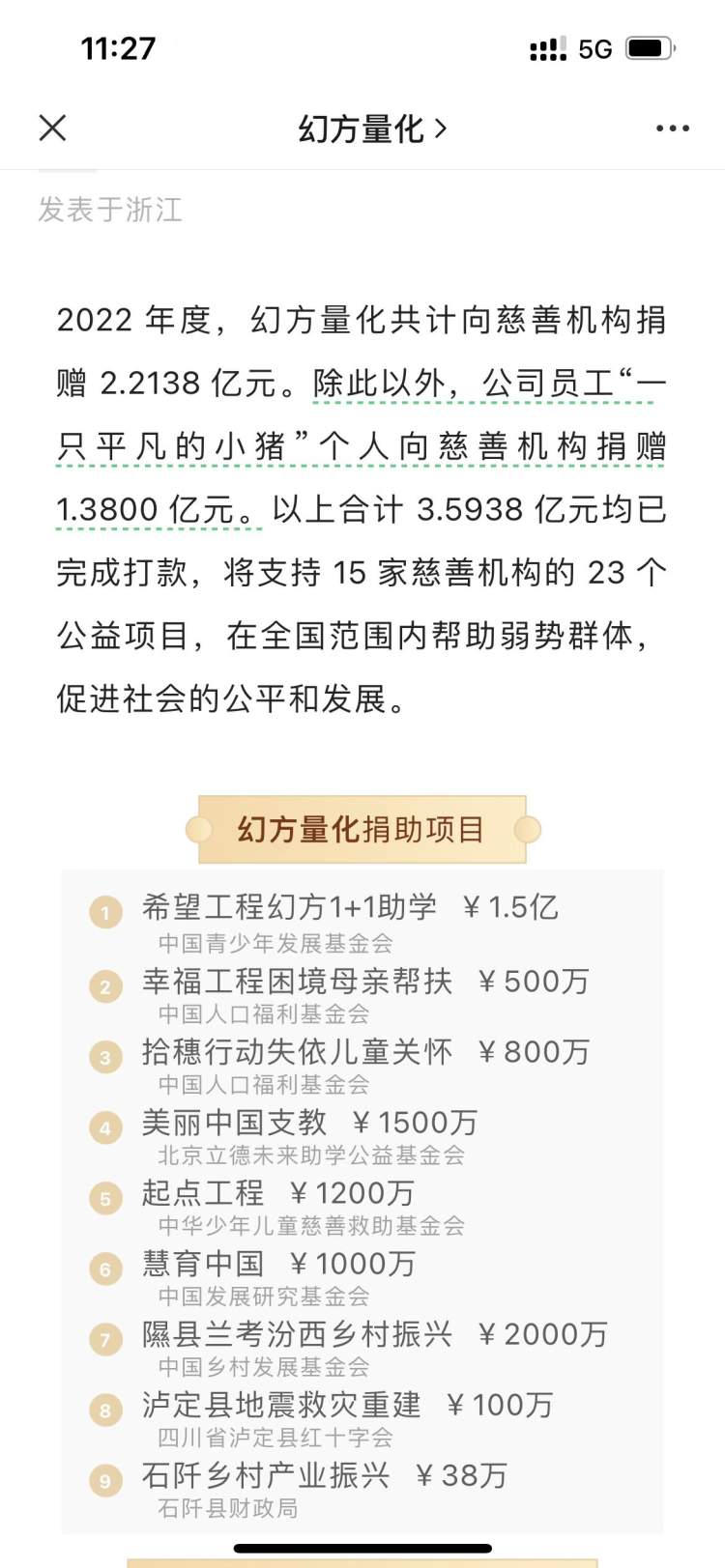This screenshot has height=1568, width=725.
Task: Open the 幻方量化 account page
Action: coord(373,128)
